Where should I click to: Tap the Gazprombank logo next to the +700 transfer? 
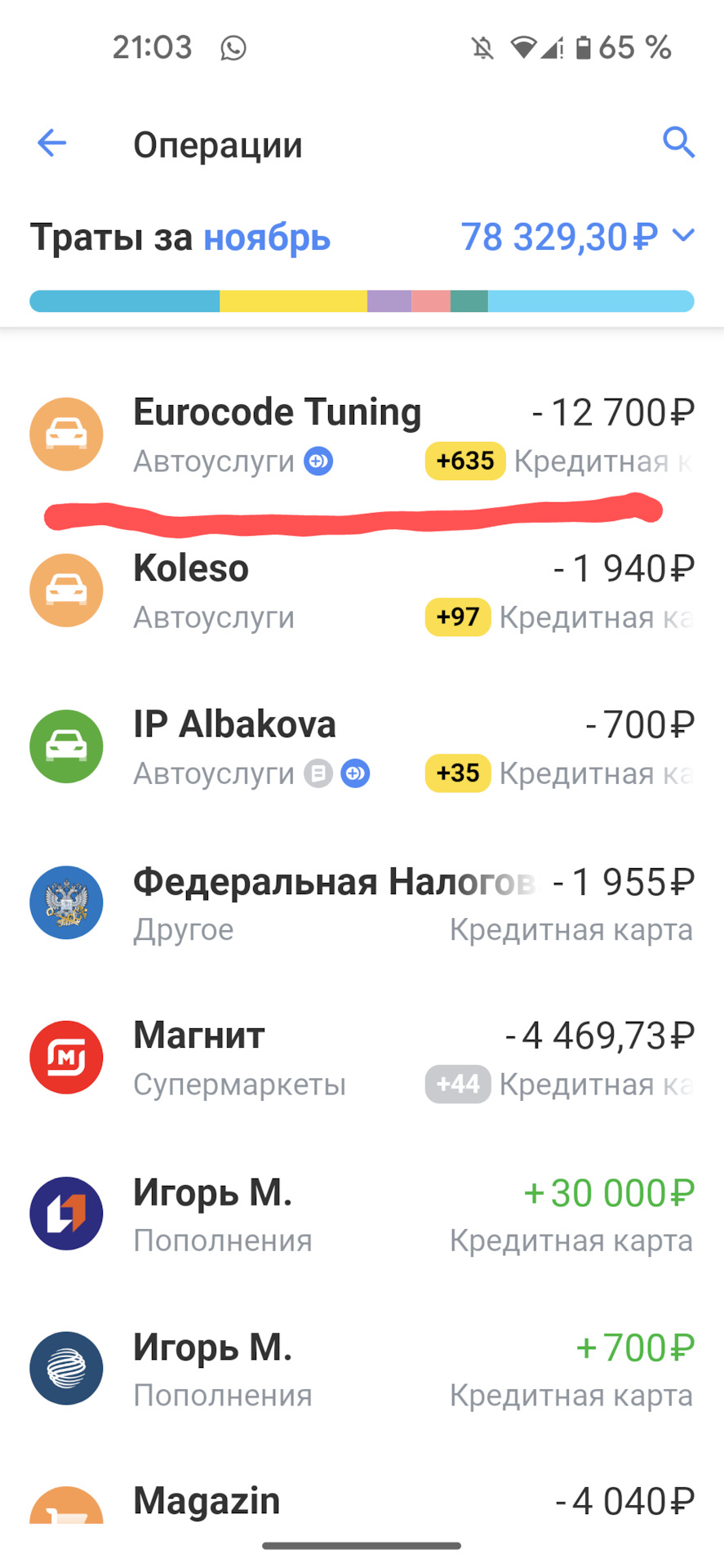tap(66, 1369)
